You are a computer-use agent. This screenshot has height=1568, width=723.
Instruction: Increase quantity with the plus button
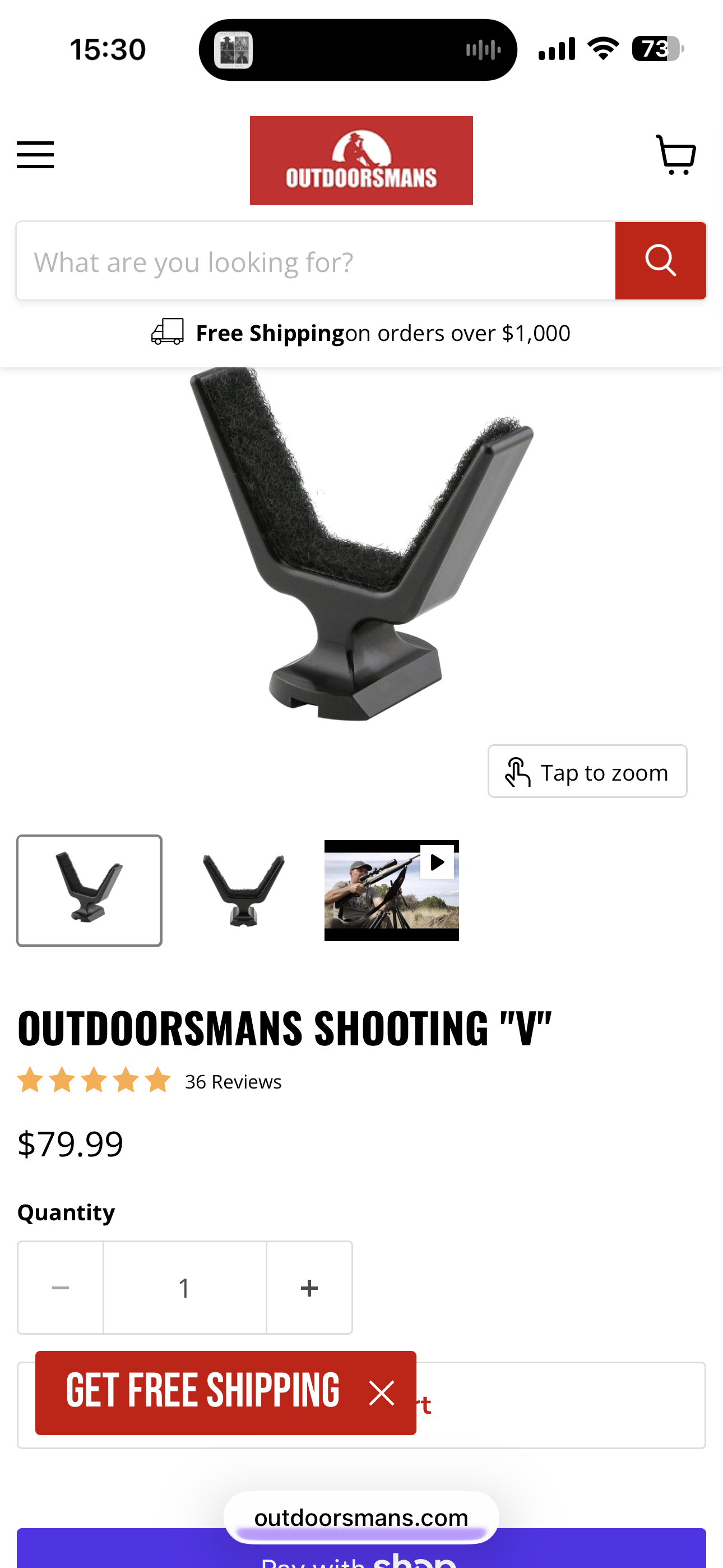tap(309, 1288)
